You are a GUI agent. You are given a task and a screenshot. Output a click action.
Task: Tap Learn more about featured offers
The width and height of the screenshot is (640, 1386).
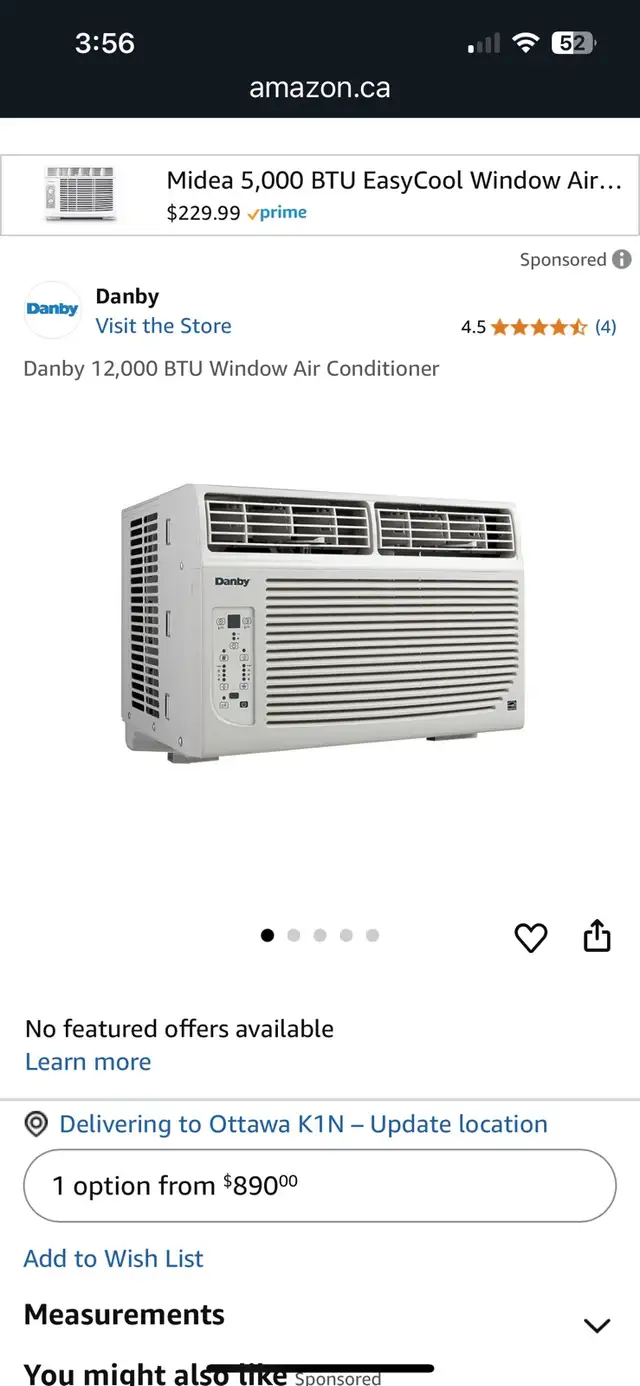(88, 1062)
